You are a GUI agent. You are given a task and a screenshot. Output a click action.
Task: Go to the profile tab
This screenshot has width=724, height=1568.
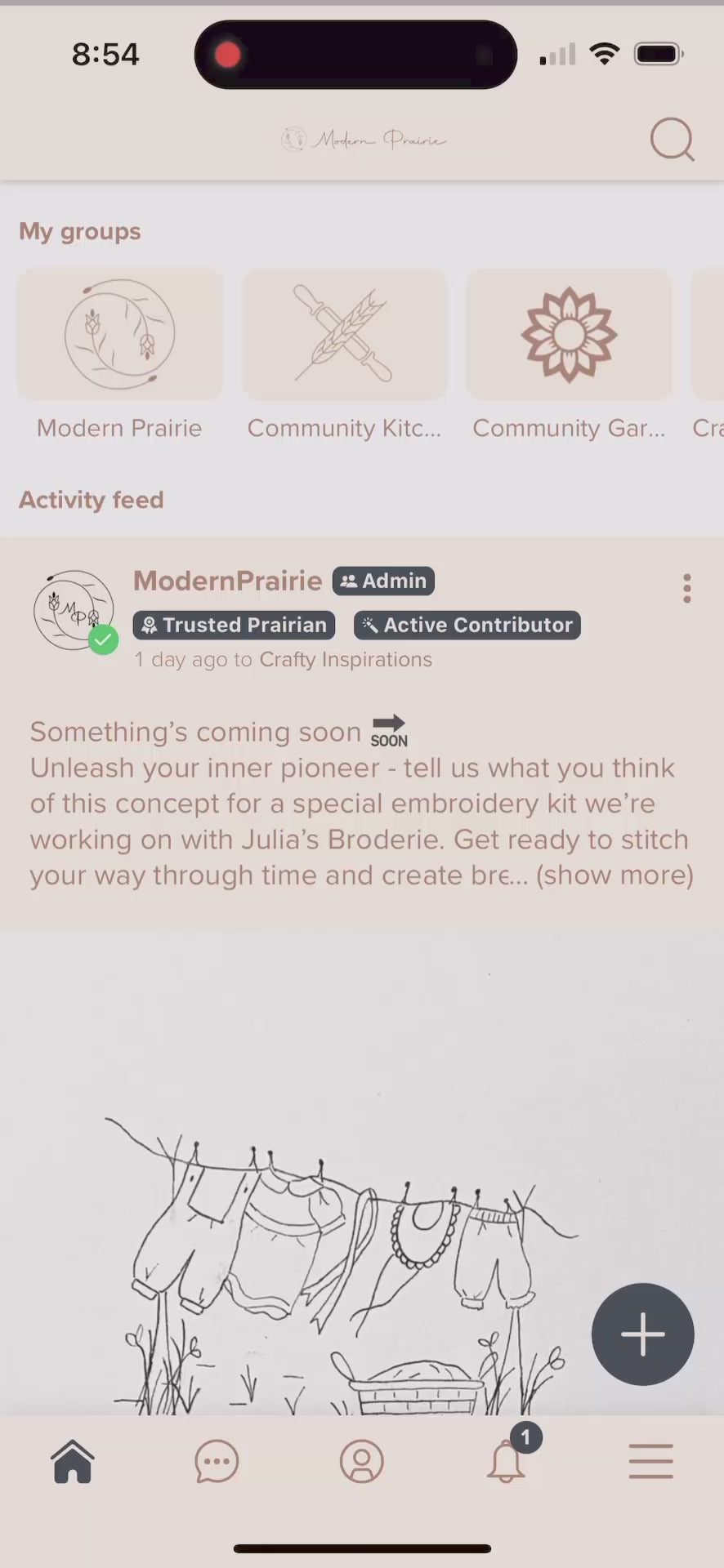click(361, 1461)
